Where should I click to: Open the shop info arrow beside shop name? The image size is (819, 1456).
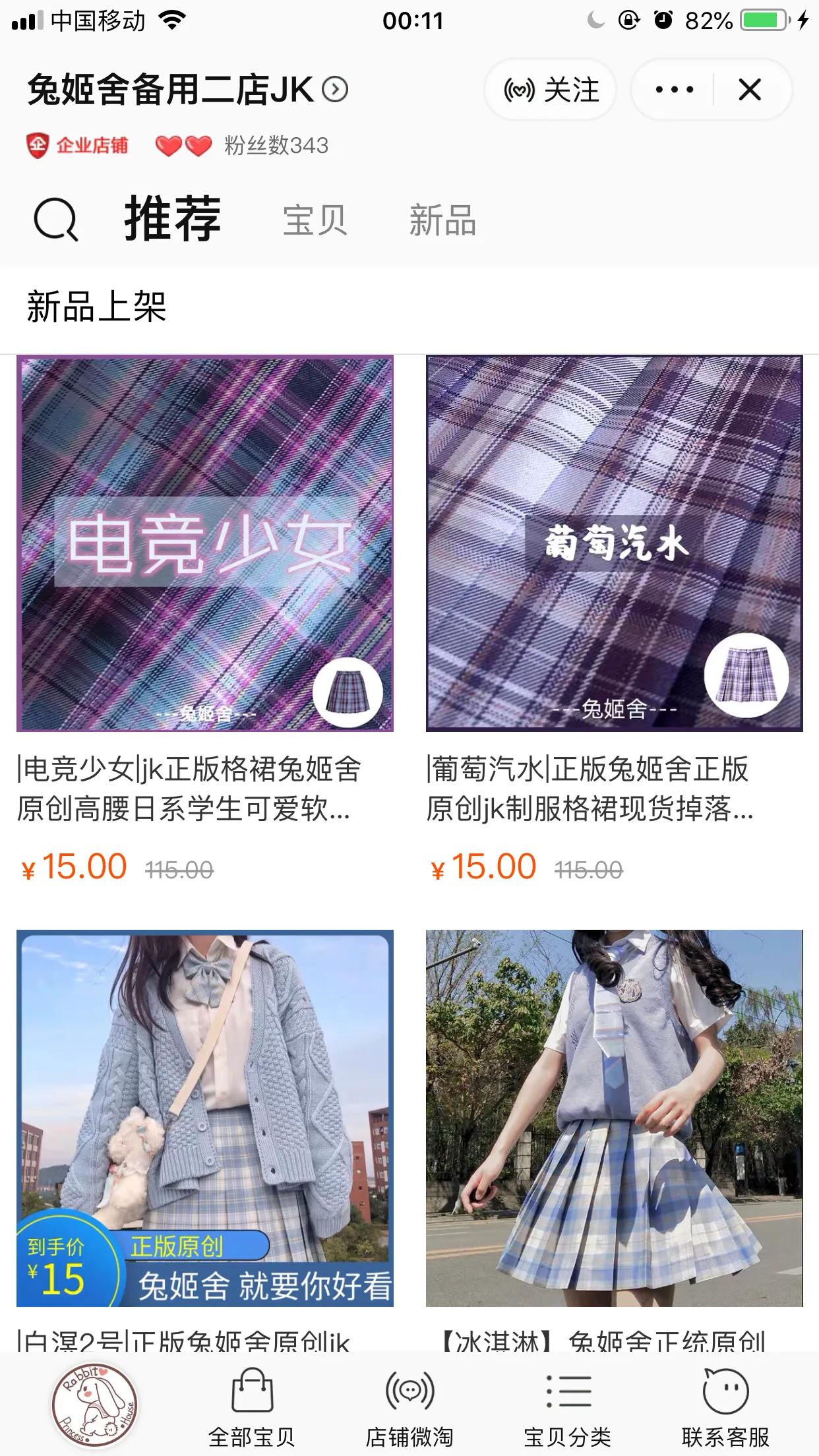335,90
